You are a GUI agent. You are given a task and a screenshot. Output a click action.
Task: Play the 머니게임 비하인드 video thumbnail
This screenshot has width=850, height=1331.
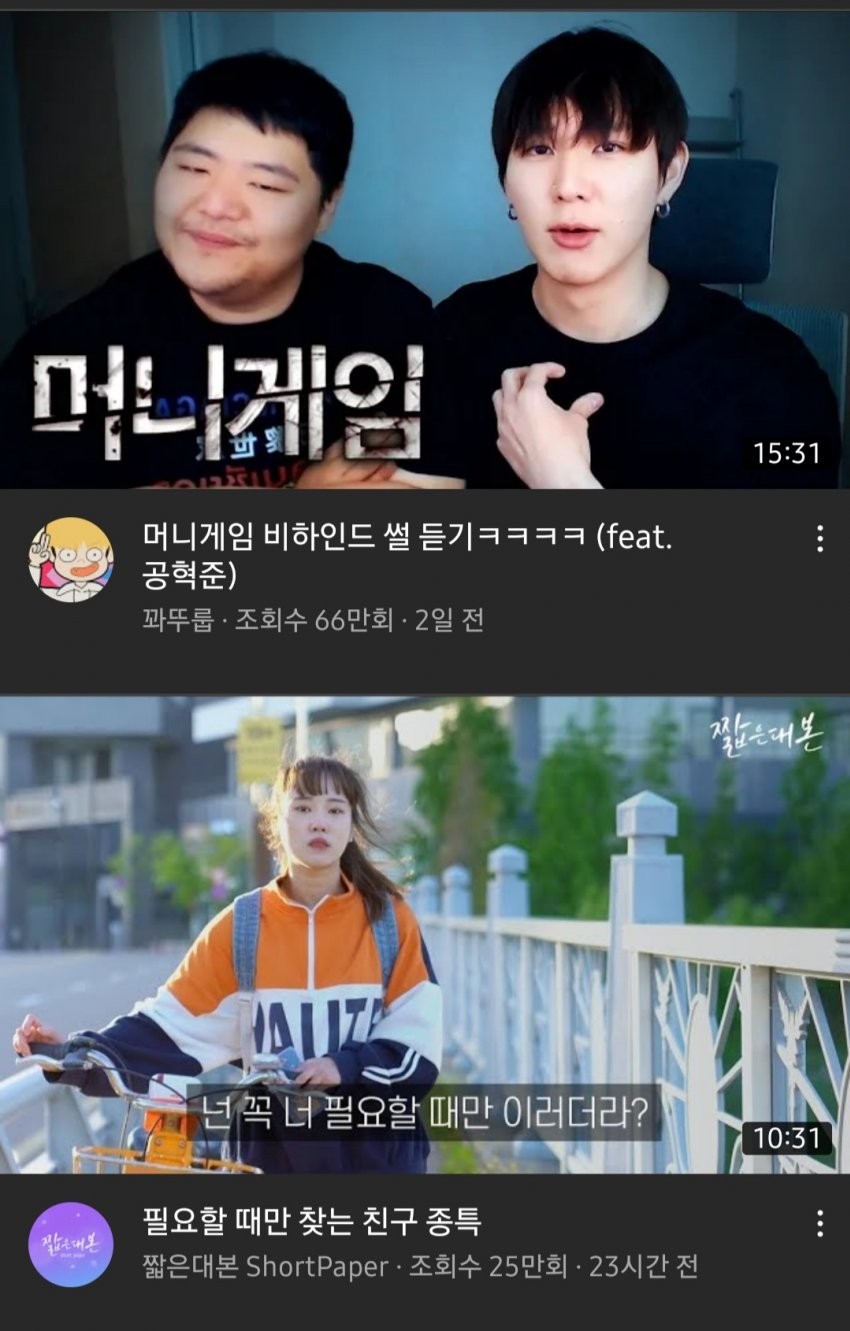[425, 250]
